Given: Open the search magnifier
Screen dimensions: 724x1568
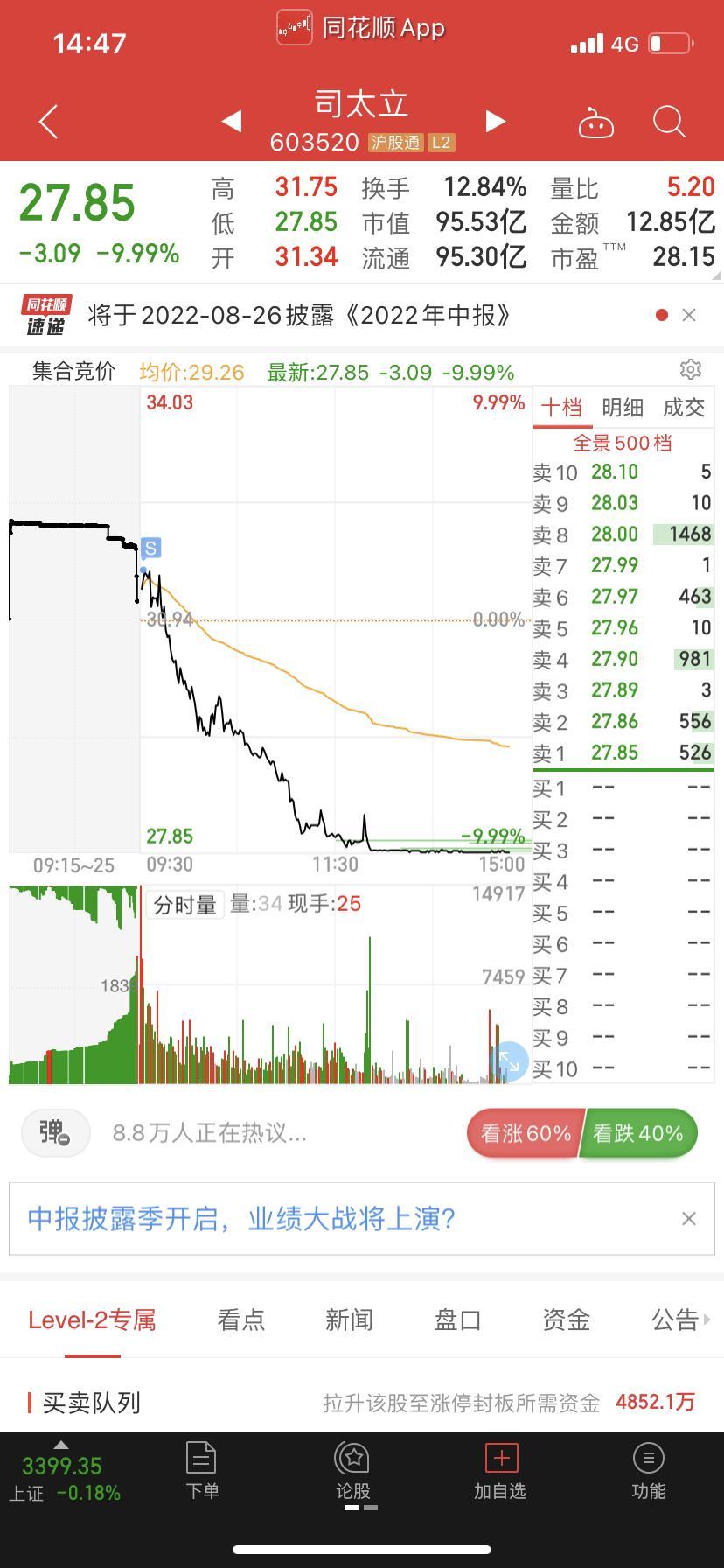Looking at the screenshot, I should coord(669,122).
